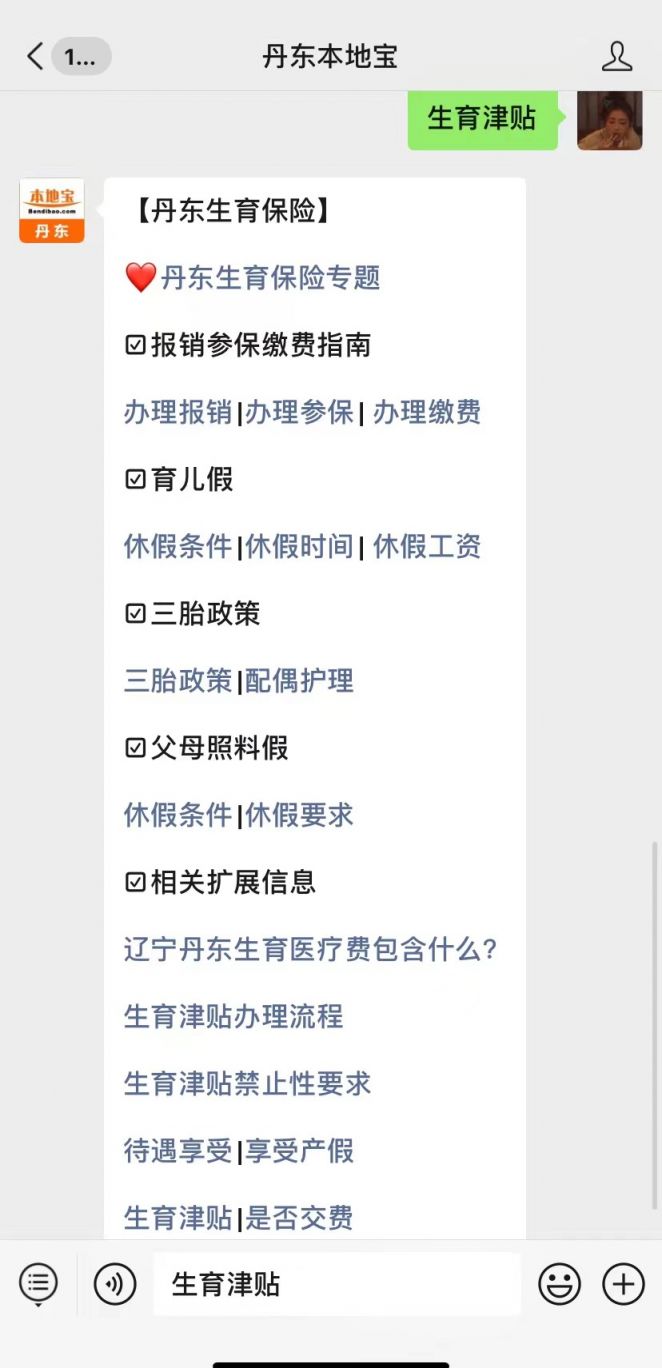This screenshot has height=1368, width=662.
Task: Open the 三胎政策 blue link
Action: point(178,681)
